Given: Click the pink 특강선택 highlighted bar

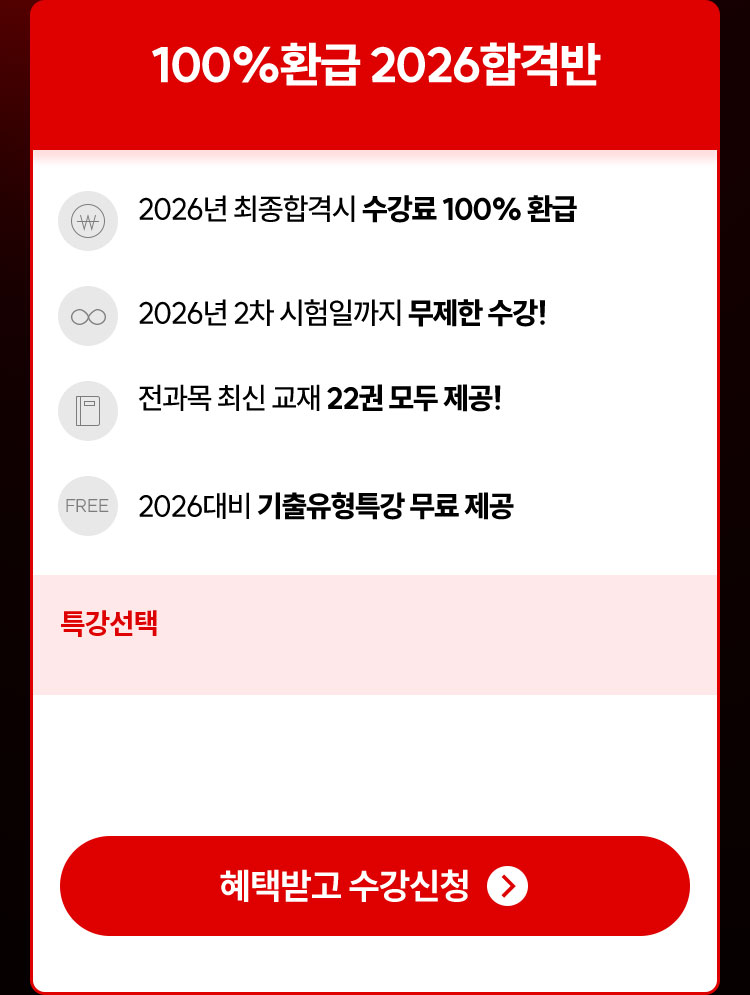Looking at the screenshot, I should pyautogui.click(x=375, y=630).
